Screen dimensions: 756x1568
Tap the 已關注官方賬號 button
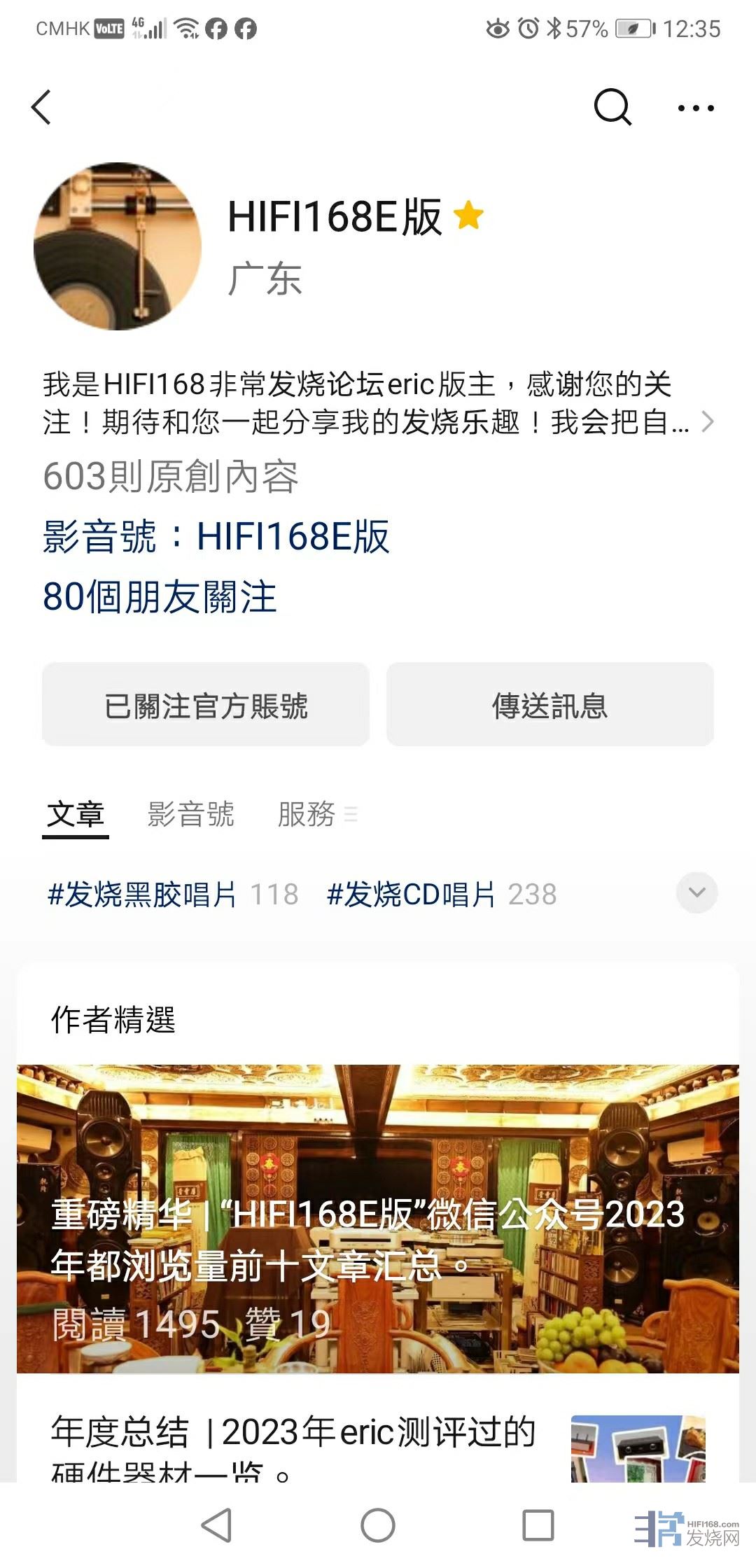[206, 705]
